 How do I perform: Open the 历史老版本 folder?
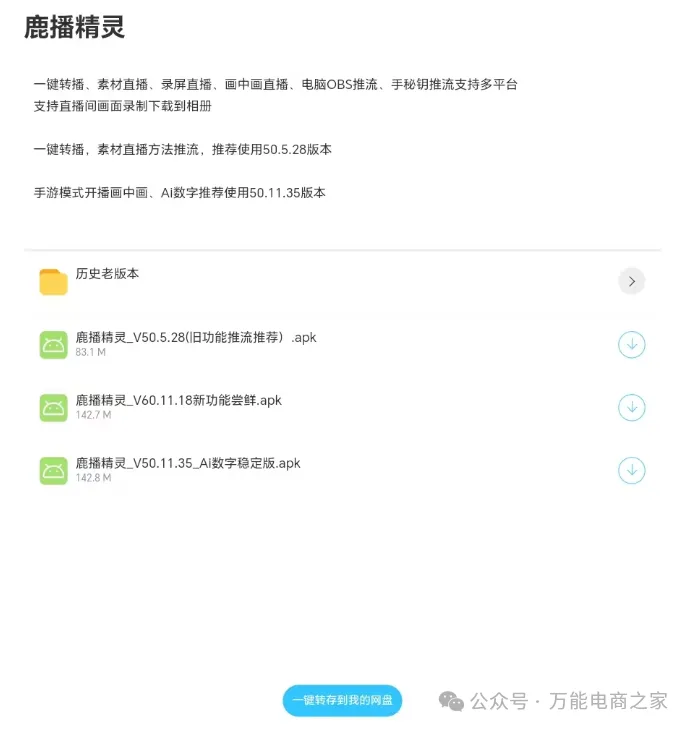[x=107, y=274]
